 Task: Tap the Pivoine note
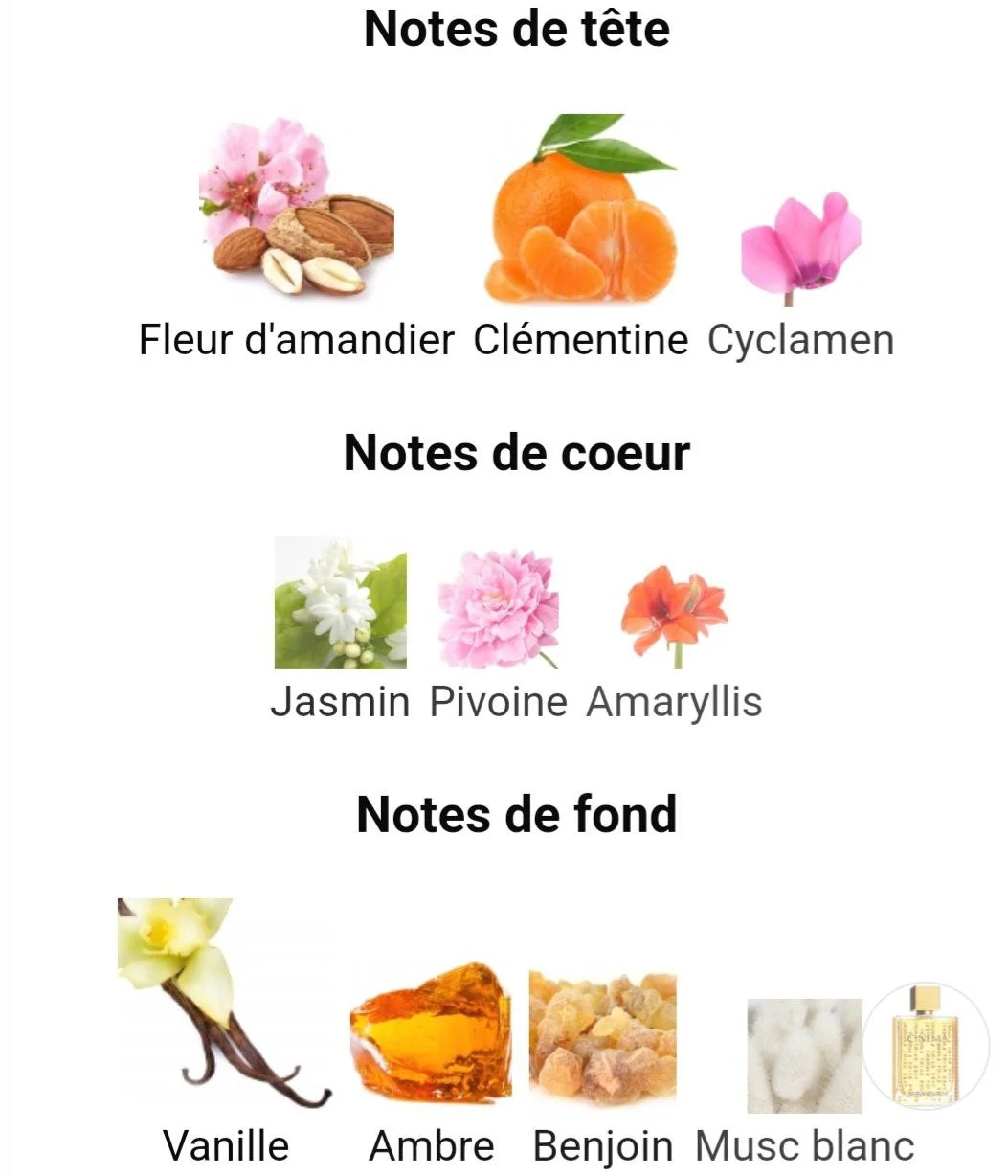(498, 609)
